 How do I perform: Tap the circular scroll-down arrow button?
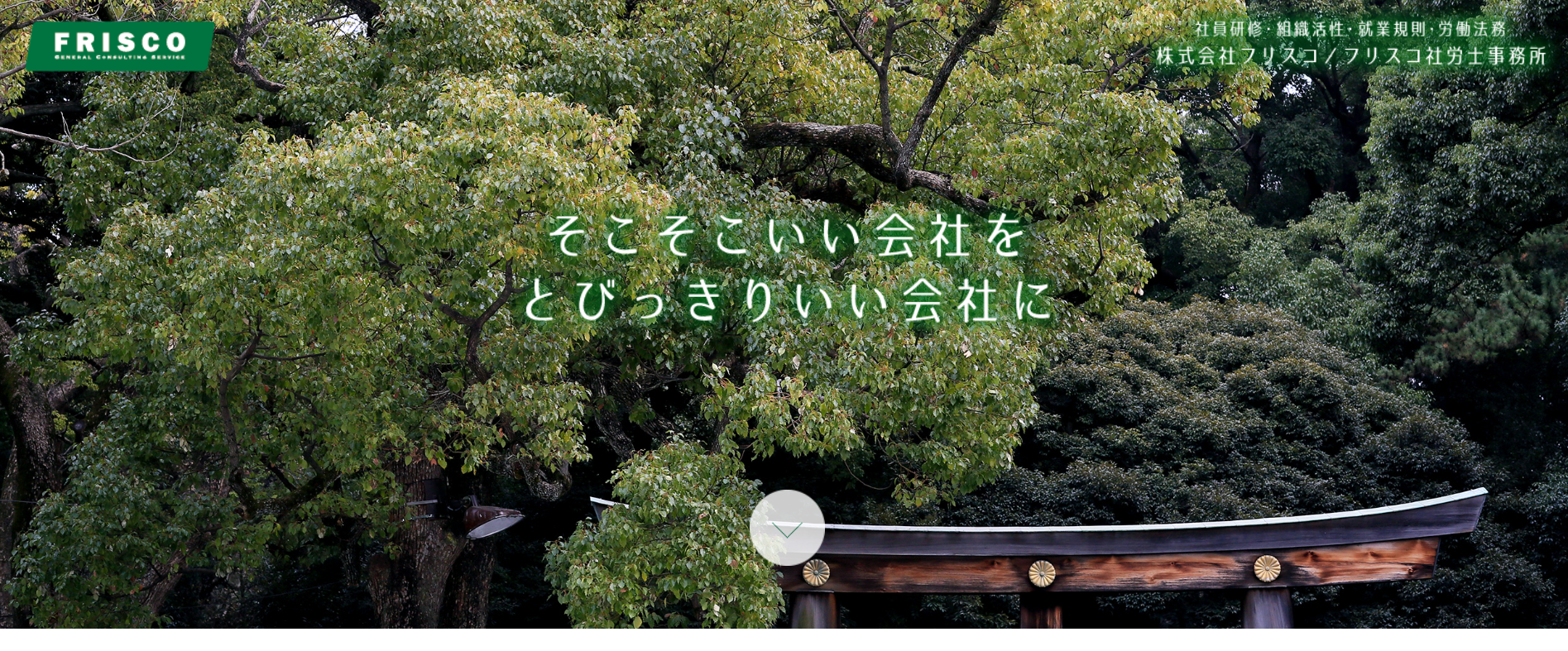786,528
